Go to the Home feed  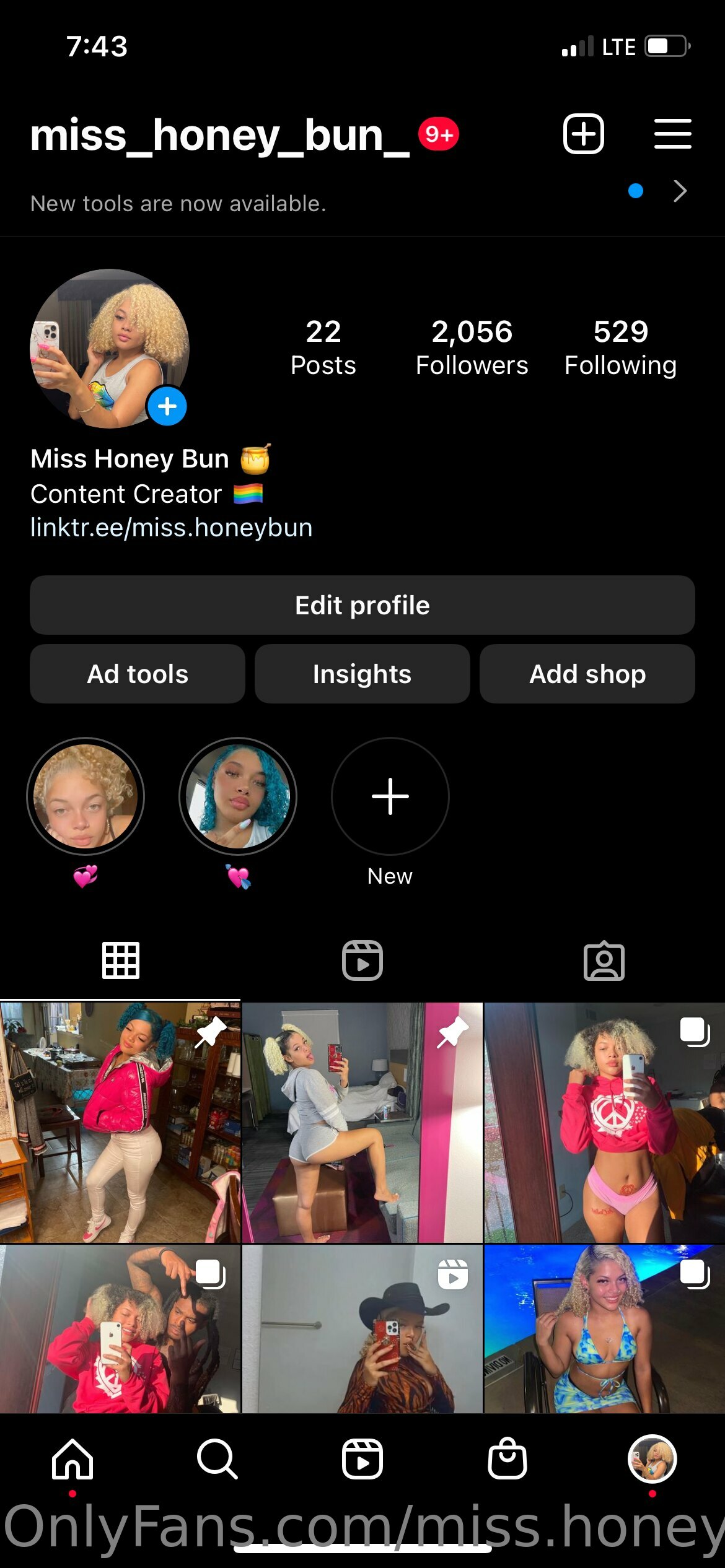click(72, 1459)
